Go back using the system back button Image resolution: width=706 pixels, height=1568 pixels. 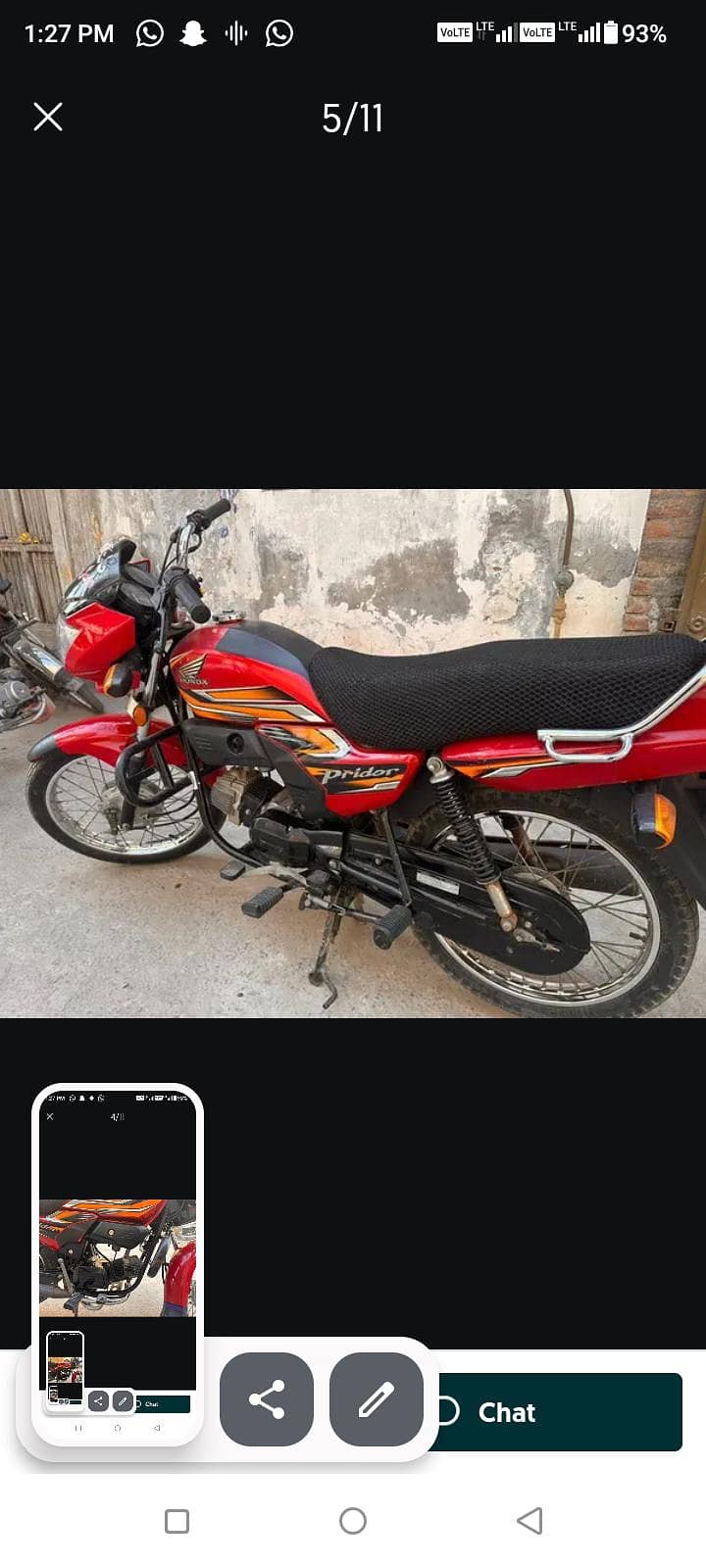coord(529,1521)
